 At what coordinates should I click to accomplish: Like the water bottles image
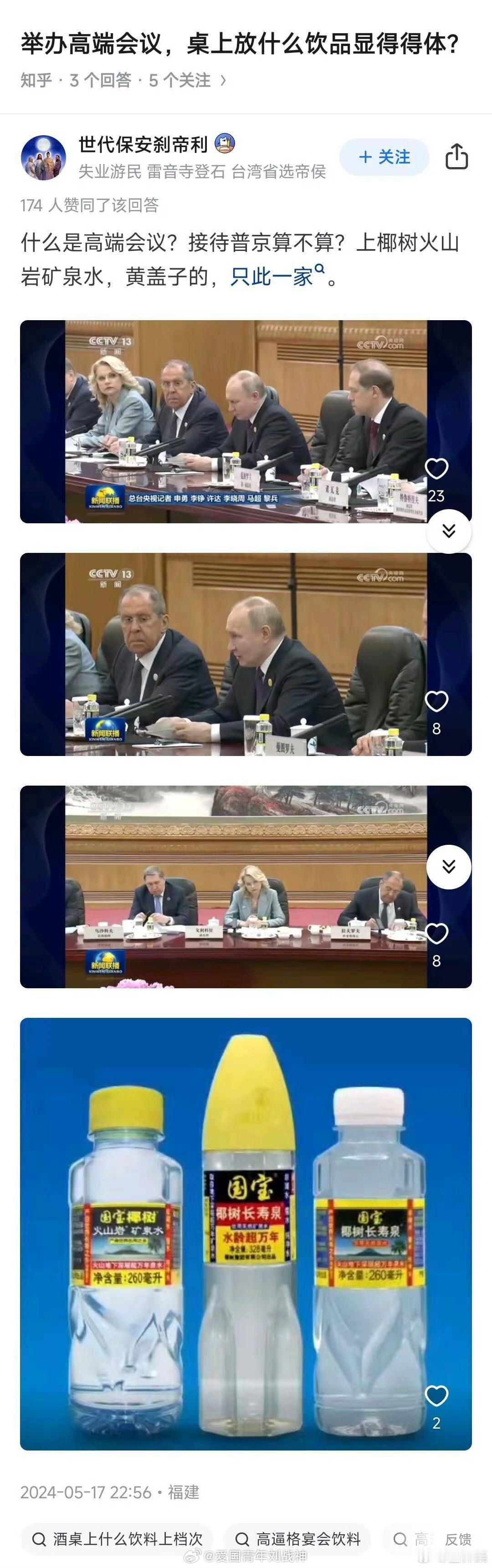pos(436,1396)
